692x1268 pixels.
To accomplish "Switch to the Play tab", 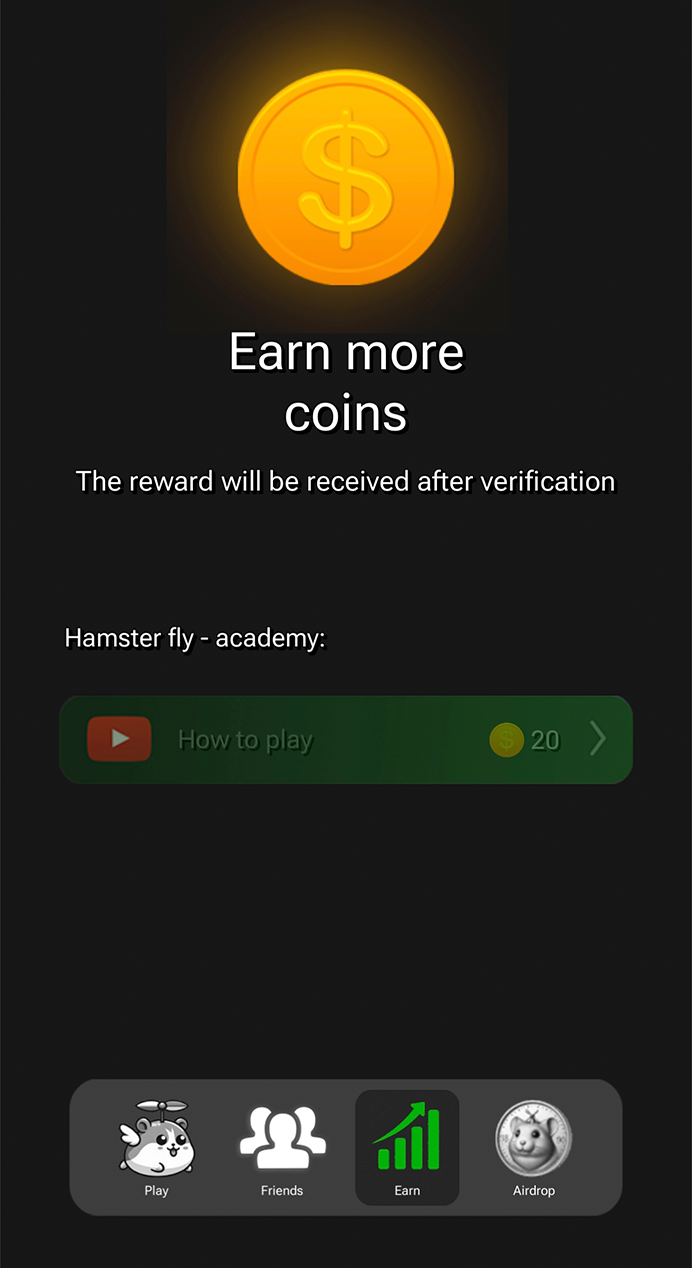I will tap(157, 1148).
